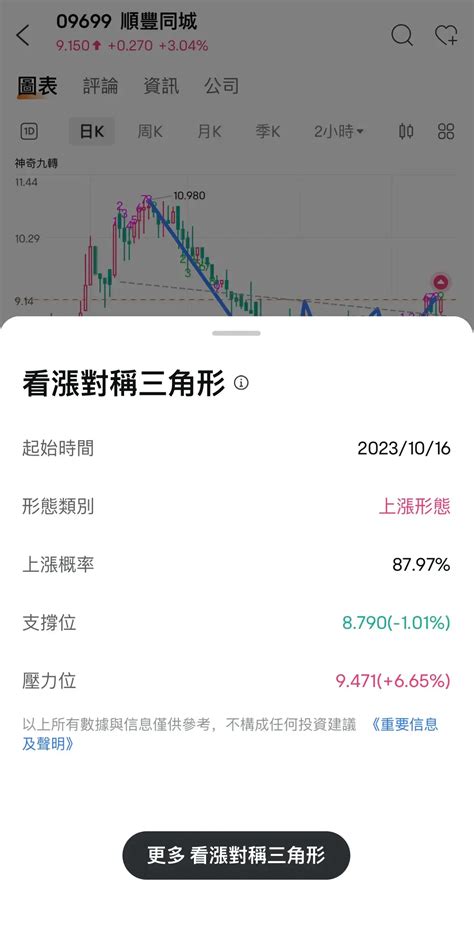The height and width of the screenshot is (950, 474).
Task: Switch to the 圖表 tab
Action: (x=38, y=86)
